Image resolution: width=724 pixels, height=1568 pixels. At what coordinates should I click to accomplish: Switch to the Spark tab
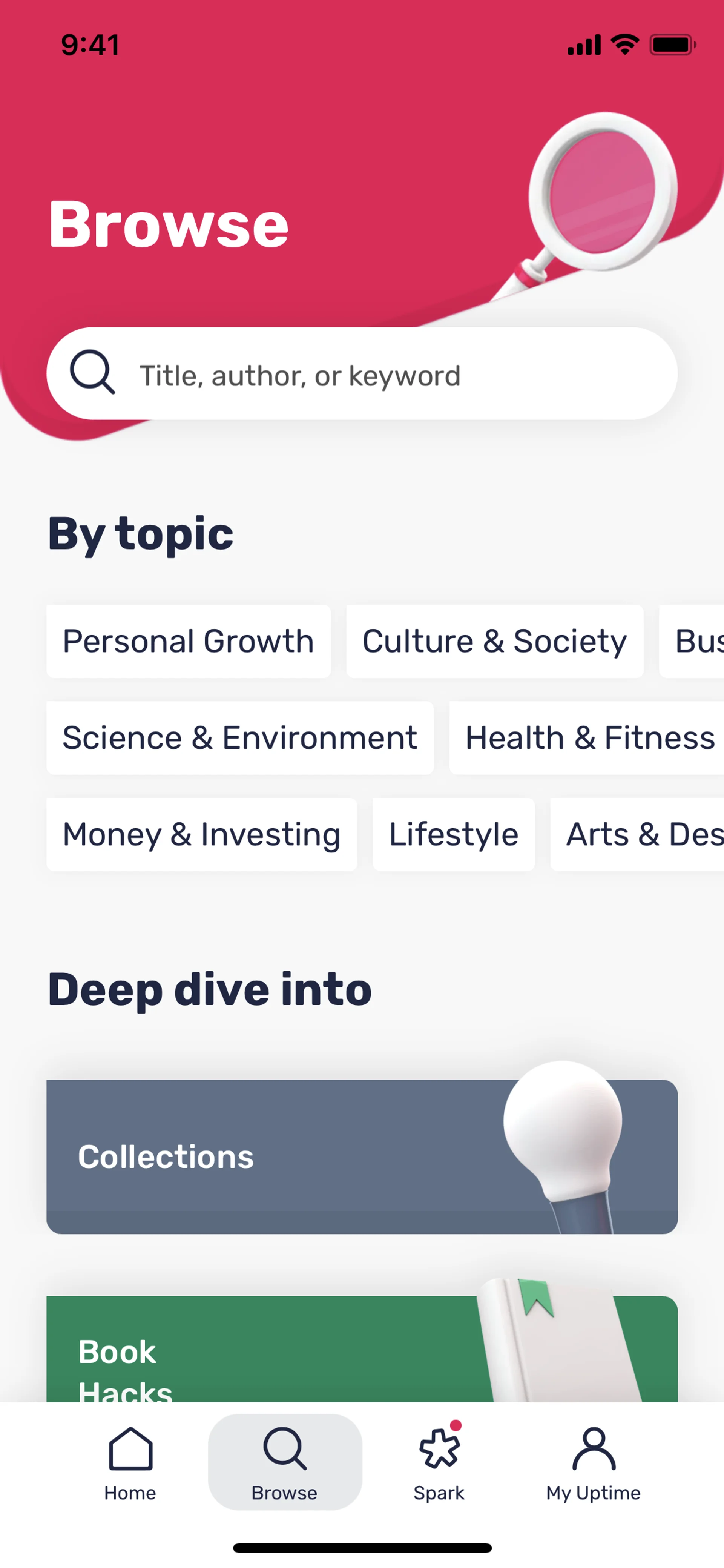pyautogui.click(x=439, y=1462)
